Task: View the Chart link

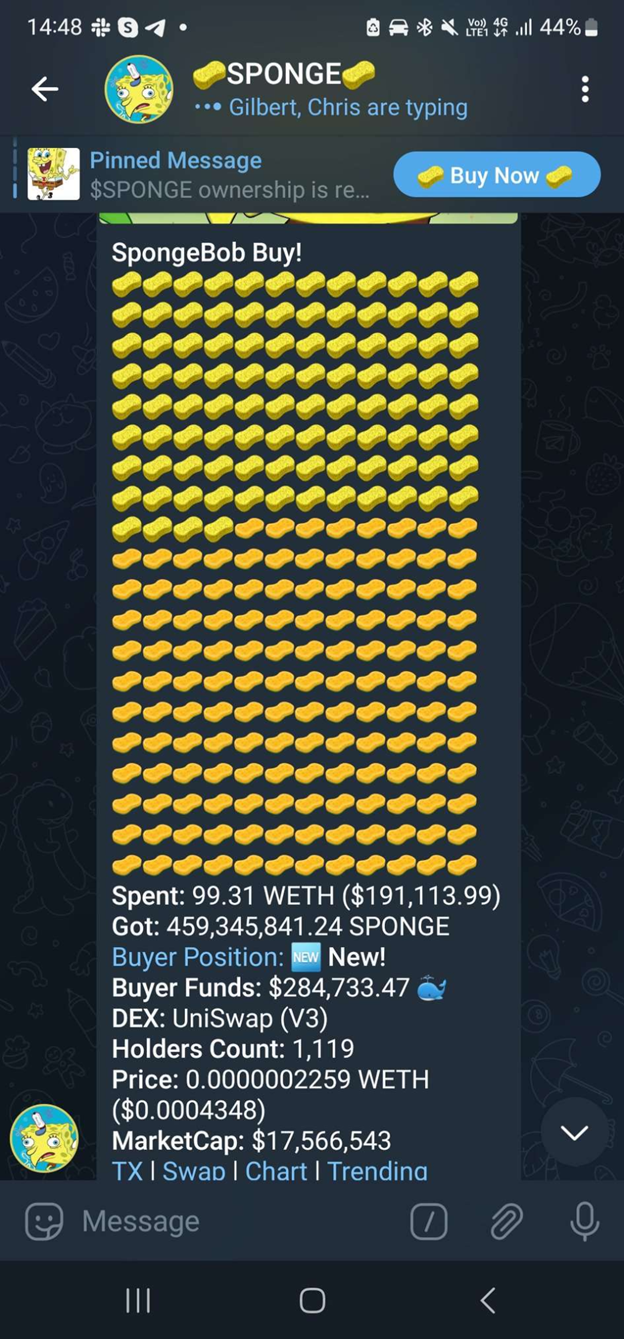Action: point(276,1170)
